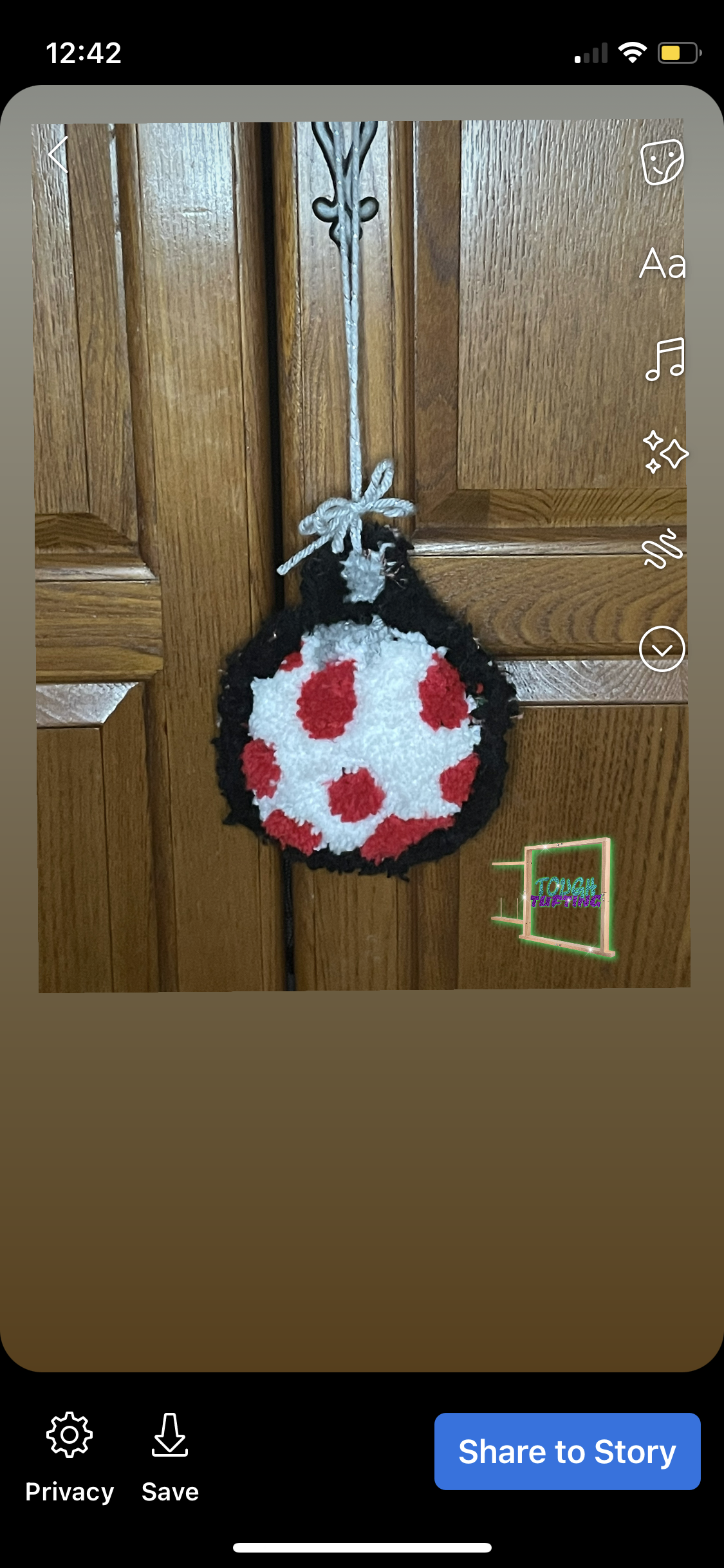Collapse the editing toolbar via chevron circle
The width and height of the screenshot is (724, 1568).
(664, 649)
